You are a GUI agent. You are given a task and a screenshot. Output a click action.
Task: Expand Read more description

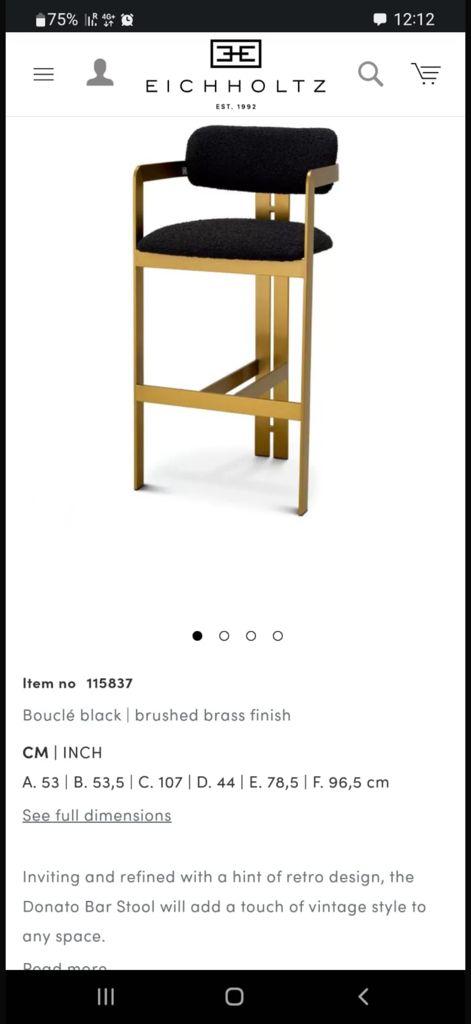click(65, 966)
